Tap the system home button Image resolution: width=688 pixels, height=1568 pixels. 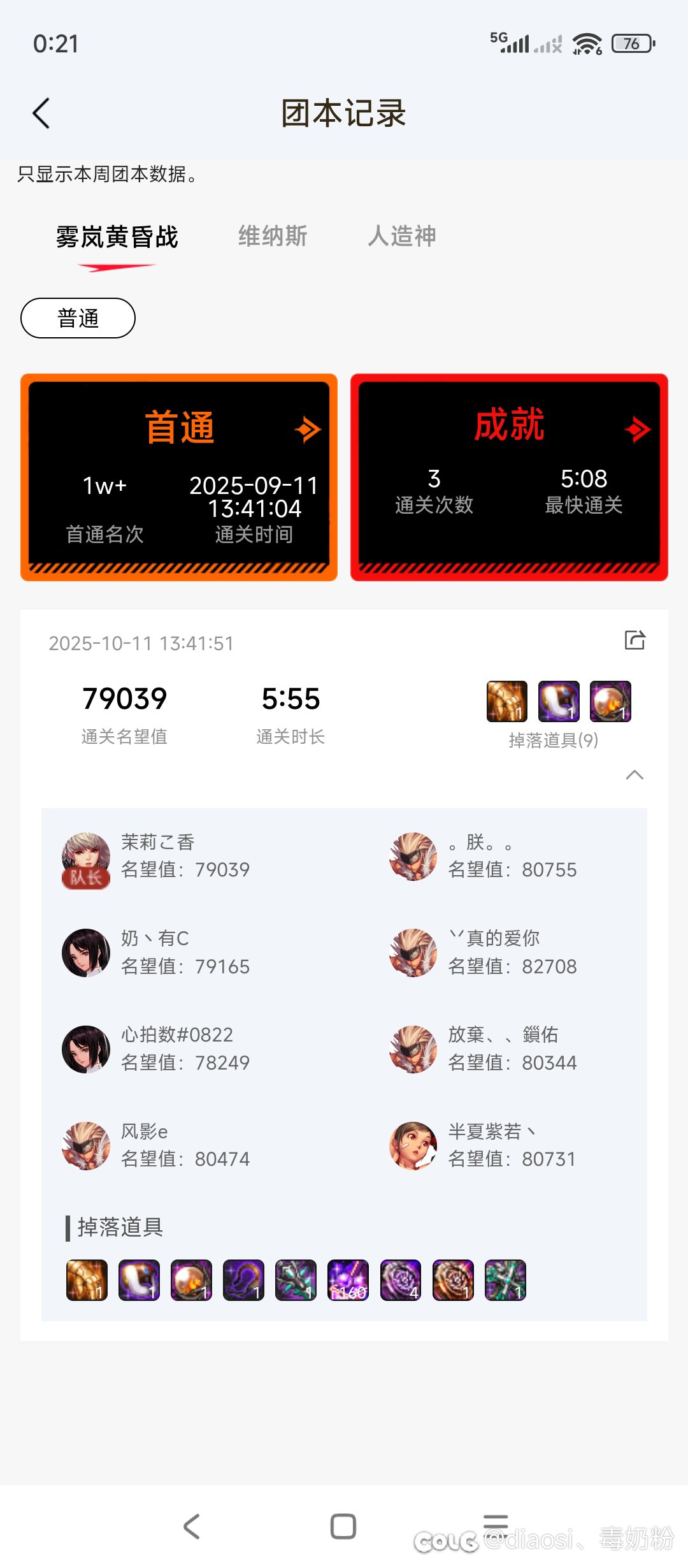click(x=343, y=1527)
